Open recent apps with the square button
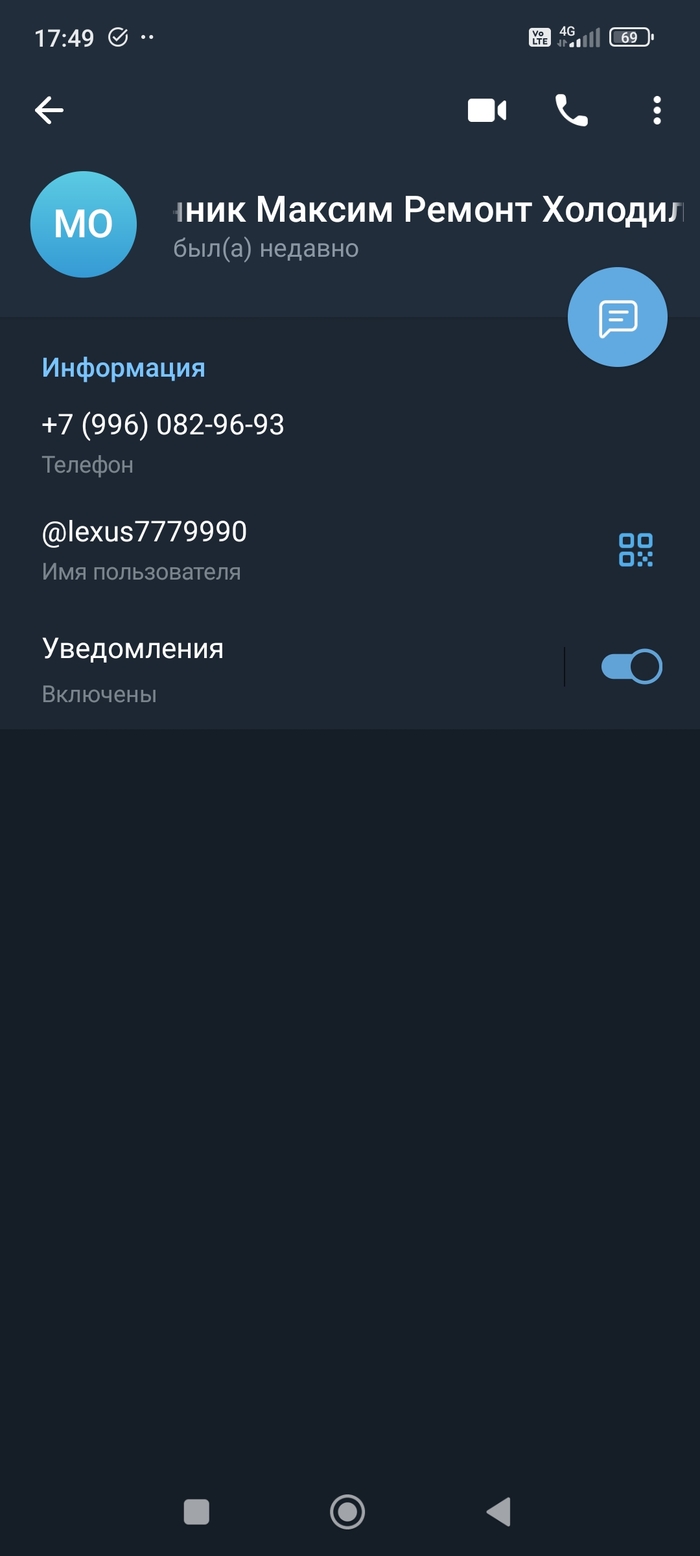 pos(196,1511)
